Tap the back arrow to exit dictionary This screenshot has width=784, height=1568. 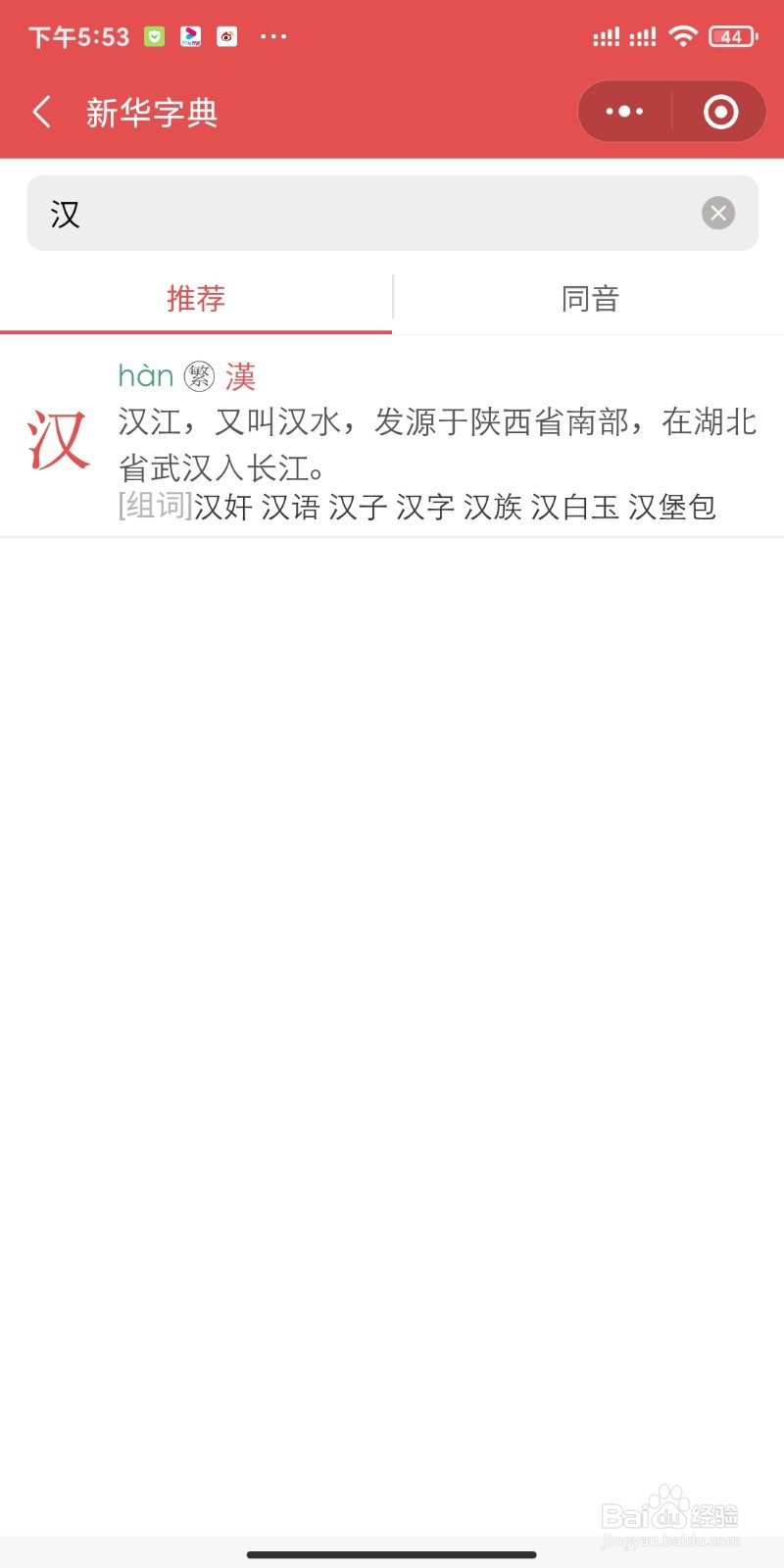tap(41, 112)
